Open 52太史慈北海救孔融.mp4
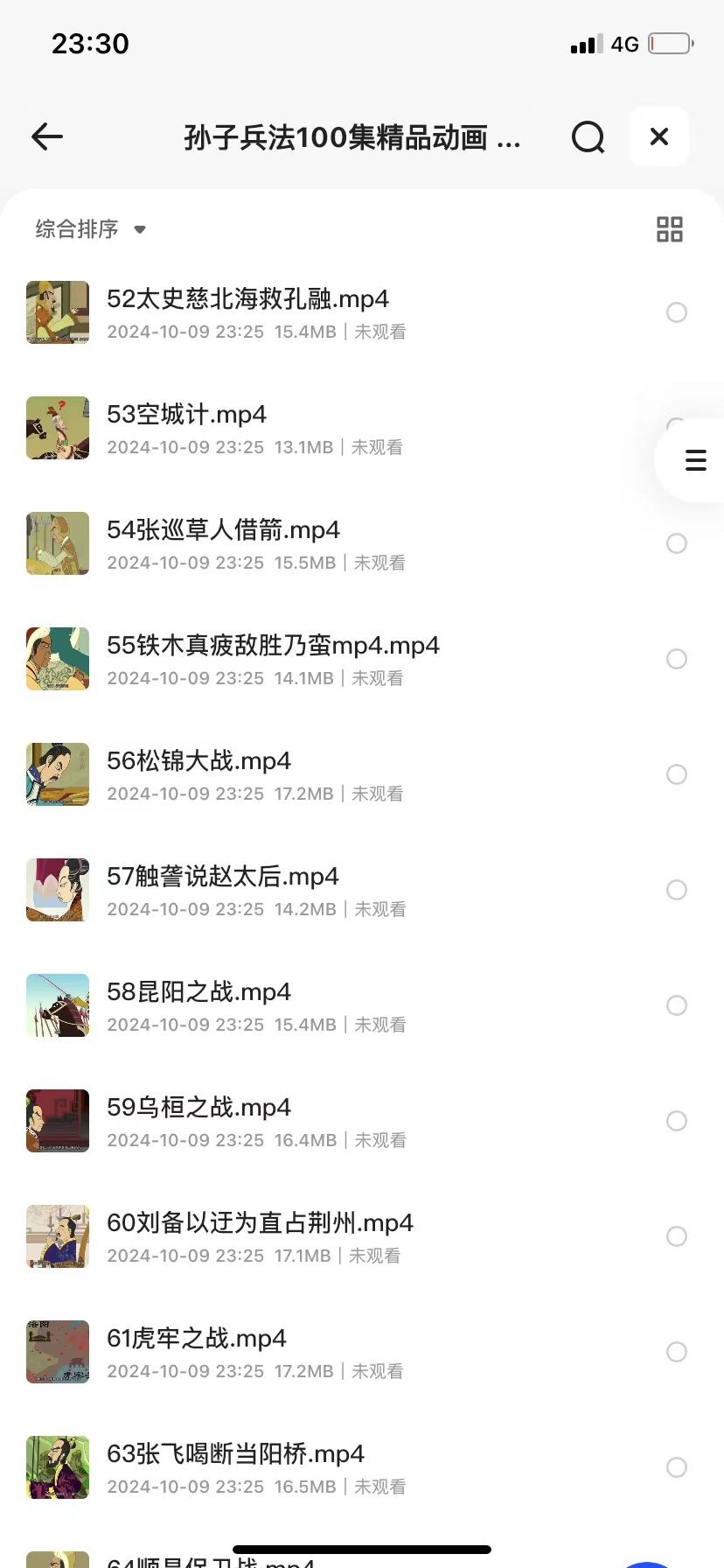 pyautogui.click(x=247, y=299)
